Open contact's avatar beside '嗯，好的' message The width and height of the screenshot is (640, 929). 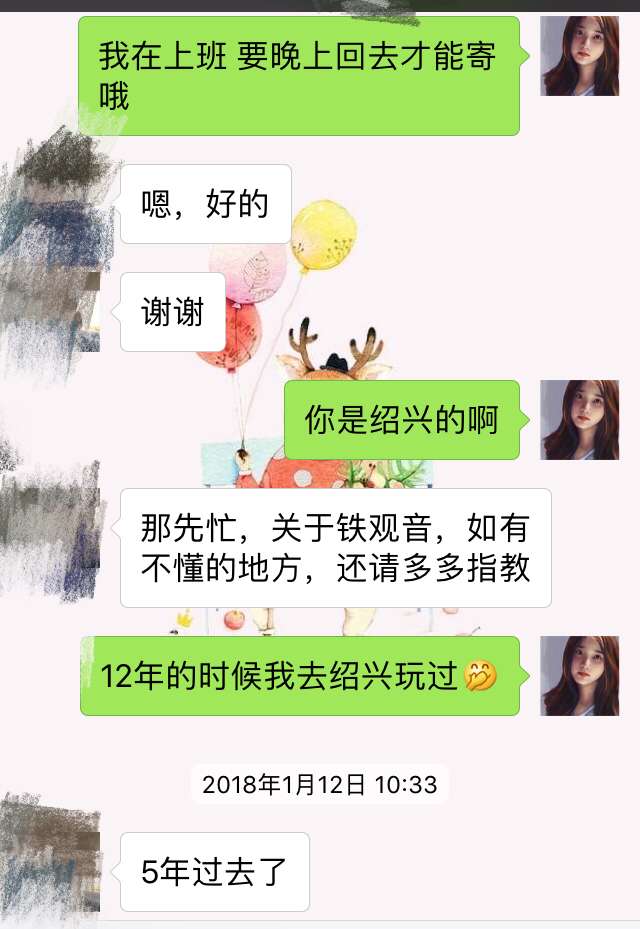click(60, 204)
